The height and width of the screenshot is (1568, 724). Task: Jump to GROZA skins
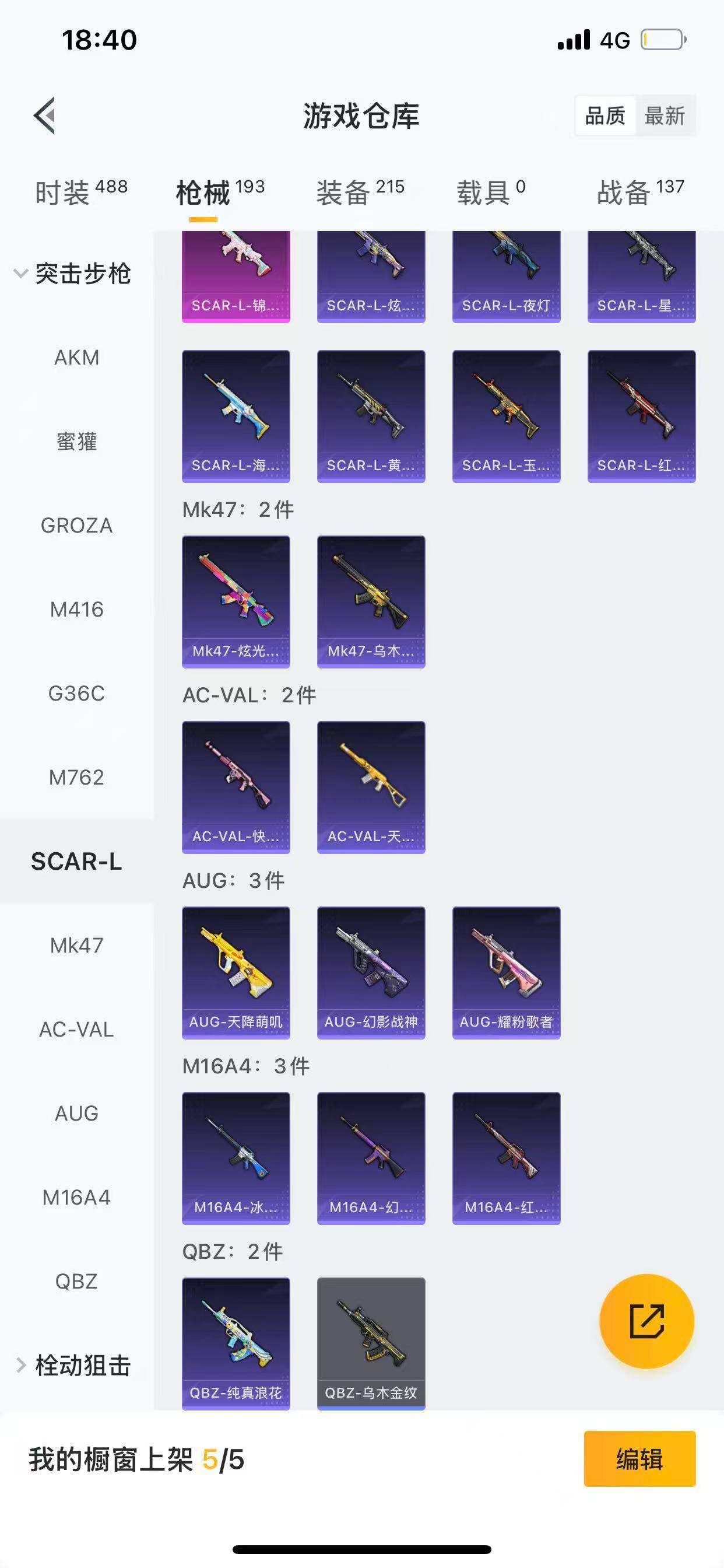tap(77, 526)
